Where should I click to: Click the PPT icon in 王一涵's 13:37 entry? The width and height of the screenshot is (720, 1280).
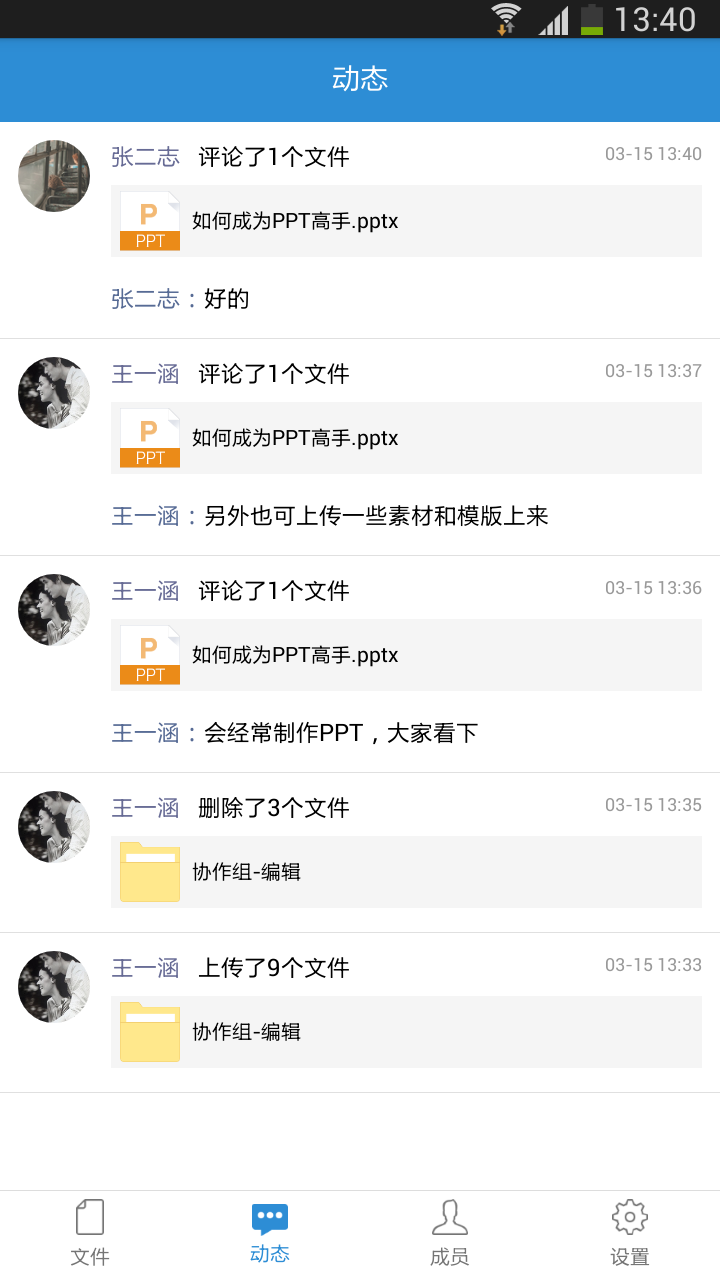click(148, 437)
